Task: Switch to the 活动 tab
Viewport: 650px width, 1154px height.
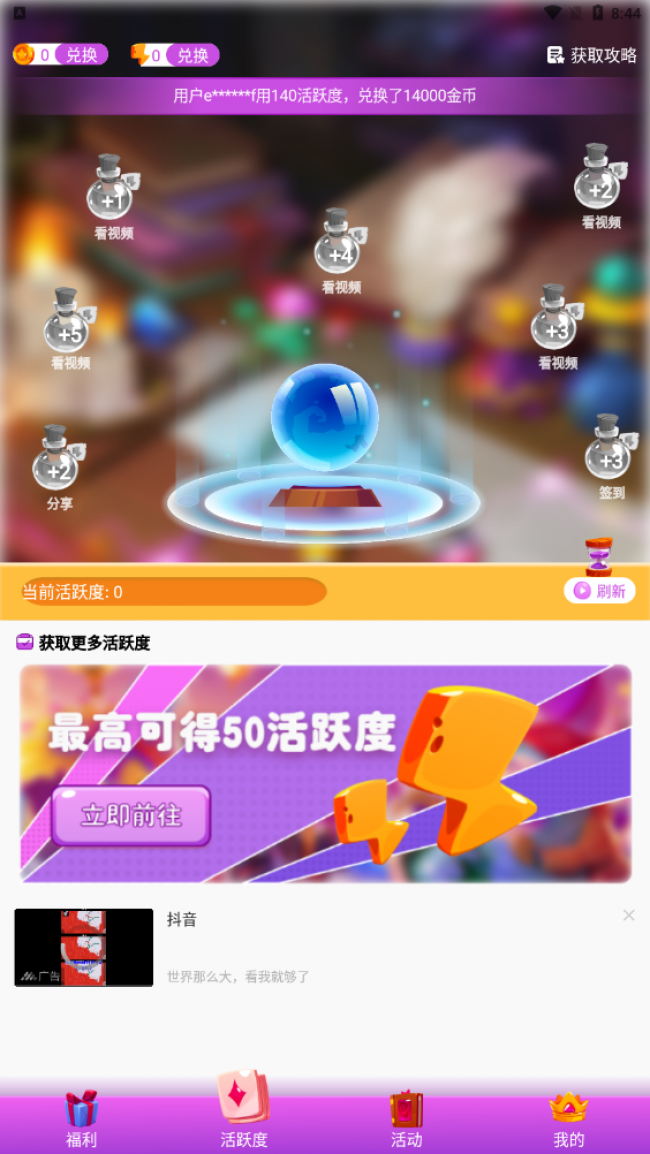Action: click(x=406, y=1119)
